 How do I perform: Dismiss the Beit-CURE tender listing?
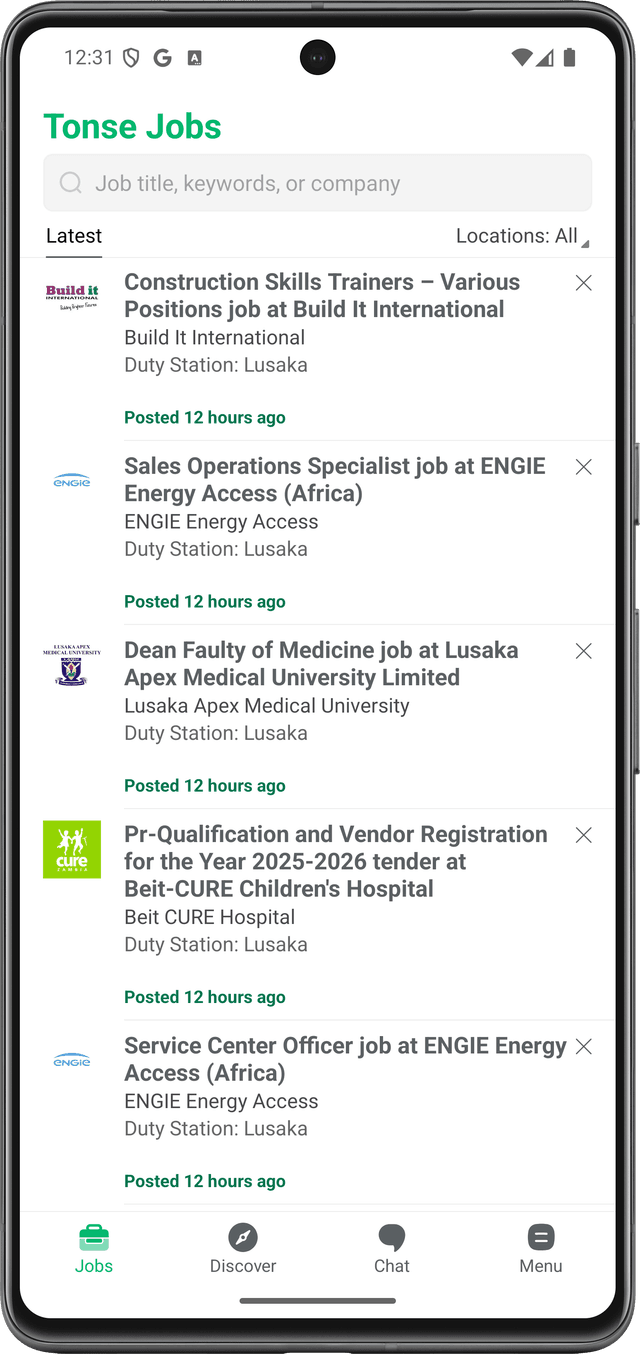coord(584,835)
